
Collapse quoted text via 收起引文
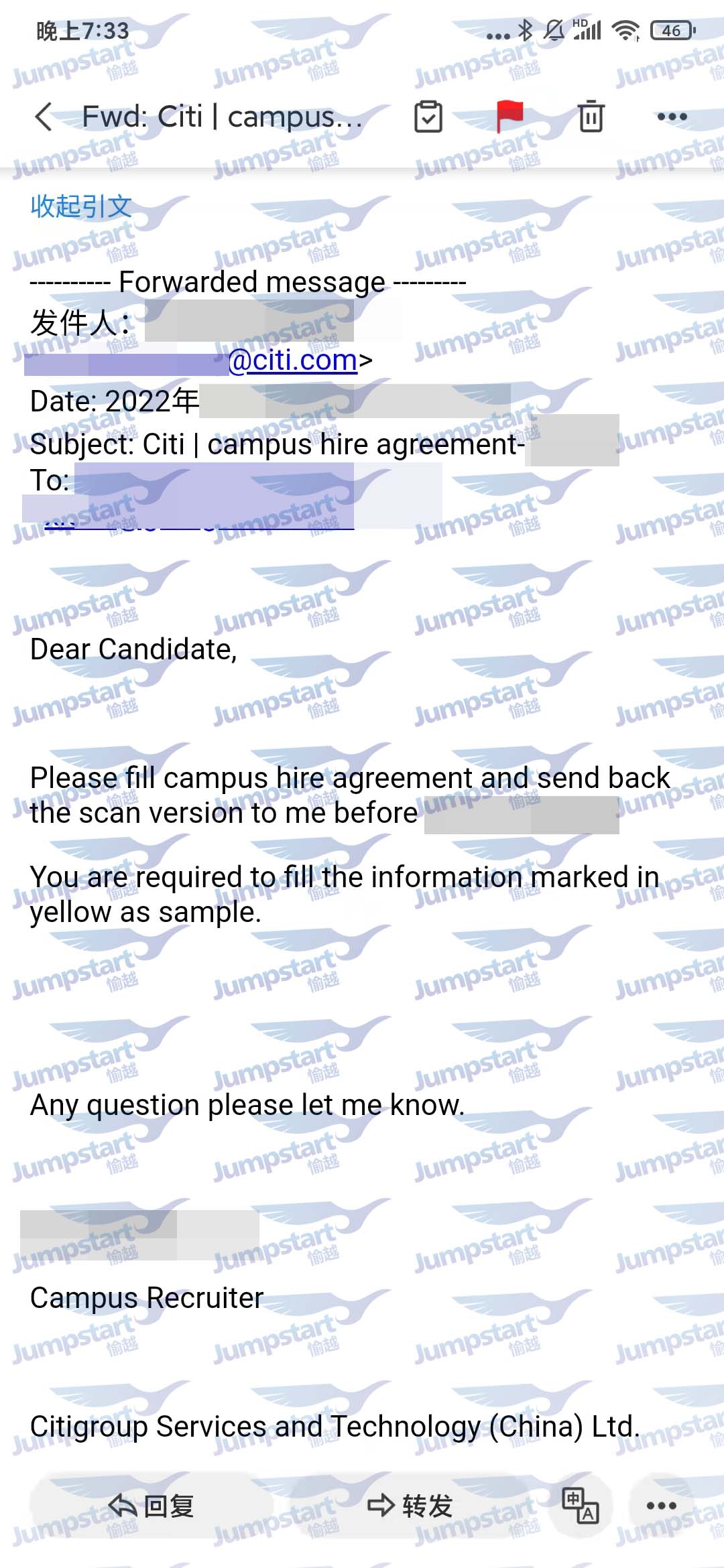[x=81, y=206]
